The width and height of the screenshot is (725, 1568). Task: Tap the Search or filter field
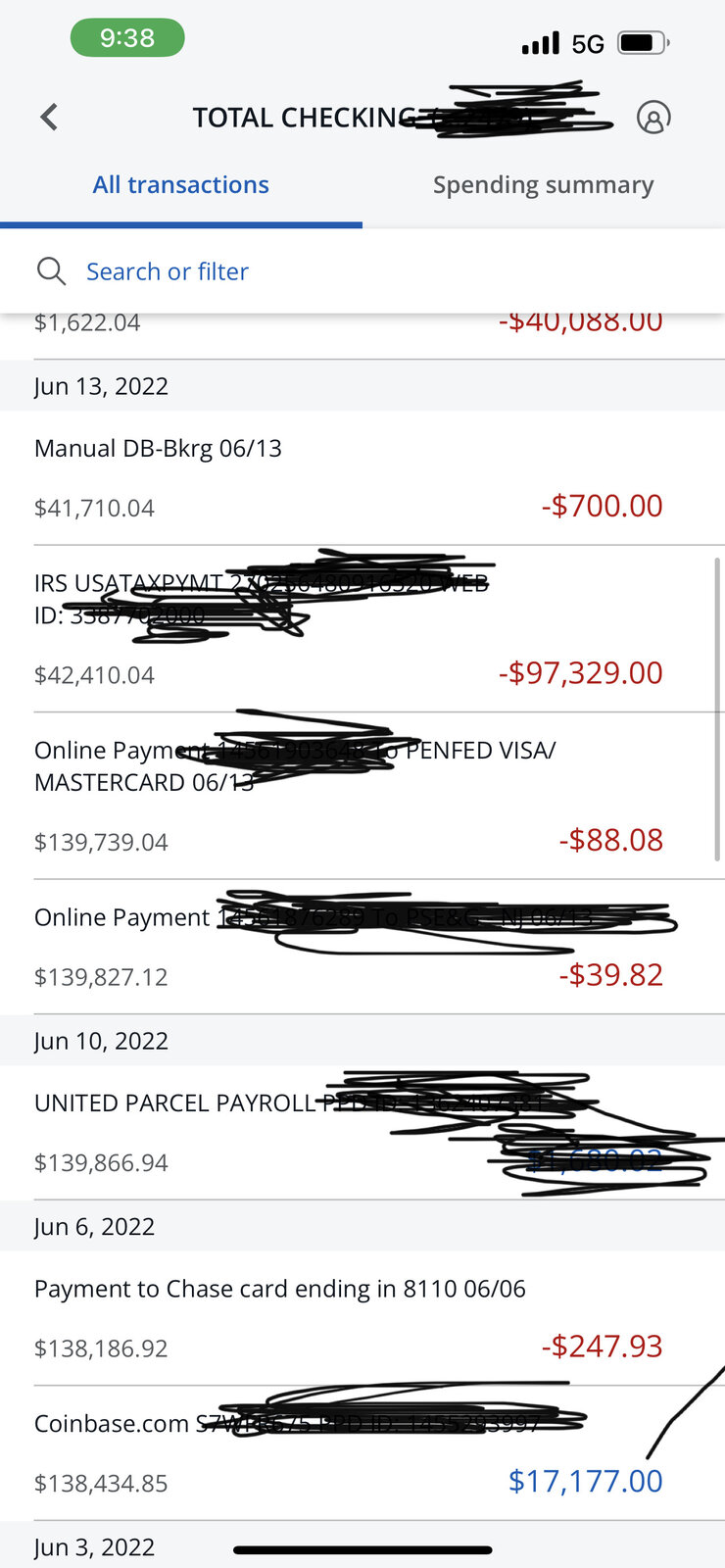click(362, 271)
